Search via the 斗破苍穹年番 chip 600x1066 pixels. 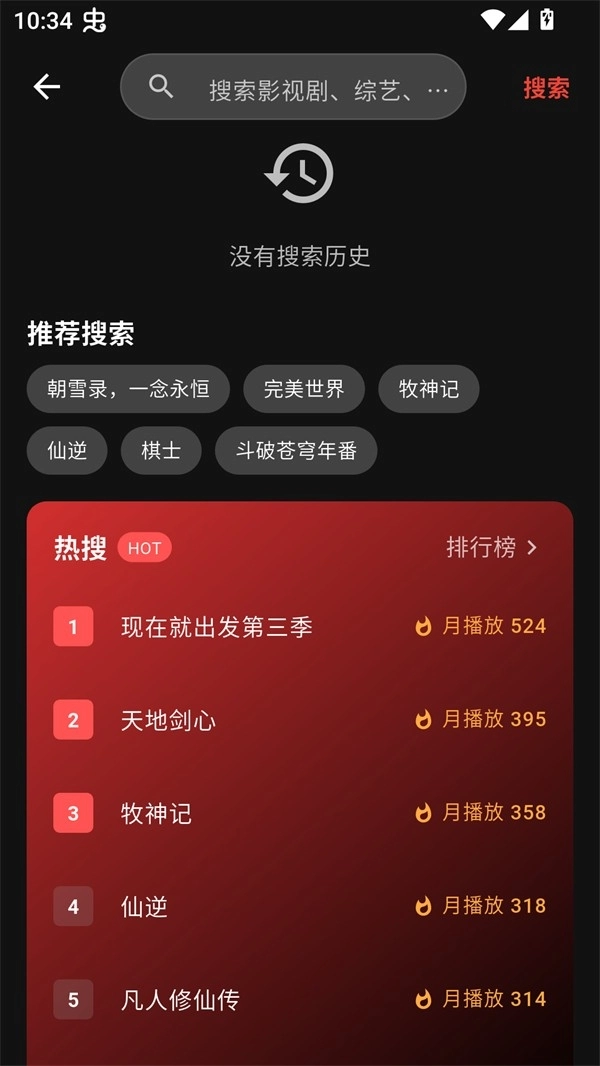296,450
